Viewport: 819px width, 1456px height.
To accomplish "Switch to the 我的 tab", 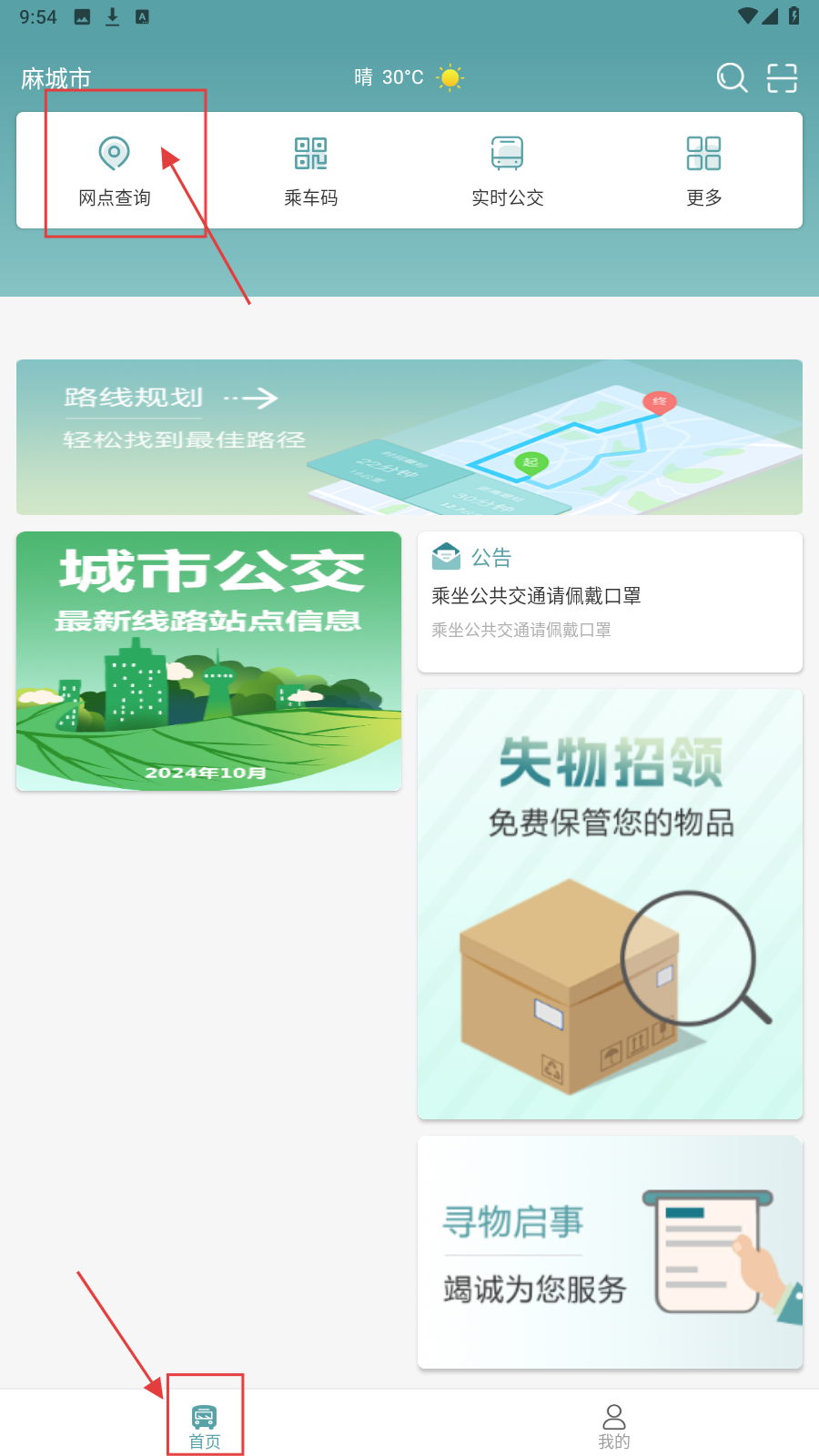I will tap(614, 1425).
